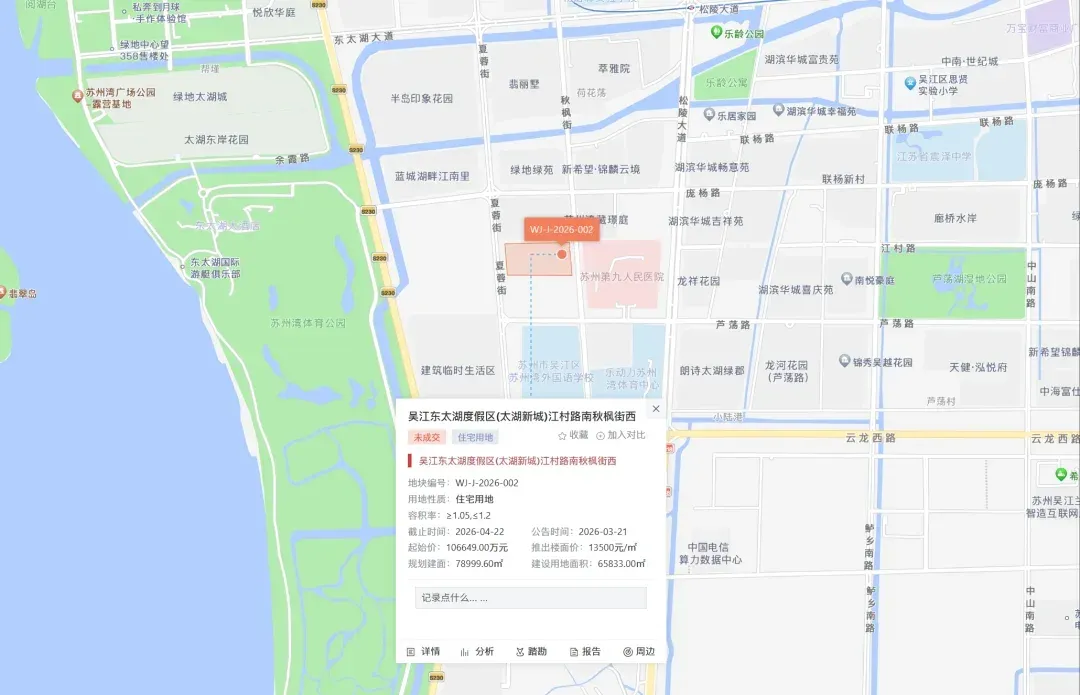Tap the WJ-J-2026-002 parcel marker on map

(x=561, y=230)
